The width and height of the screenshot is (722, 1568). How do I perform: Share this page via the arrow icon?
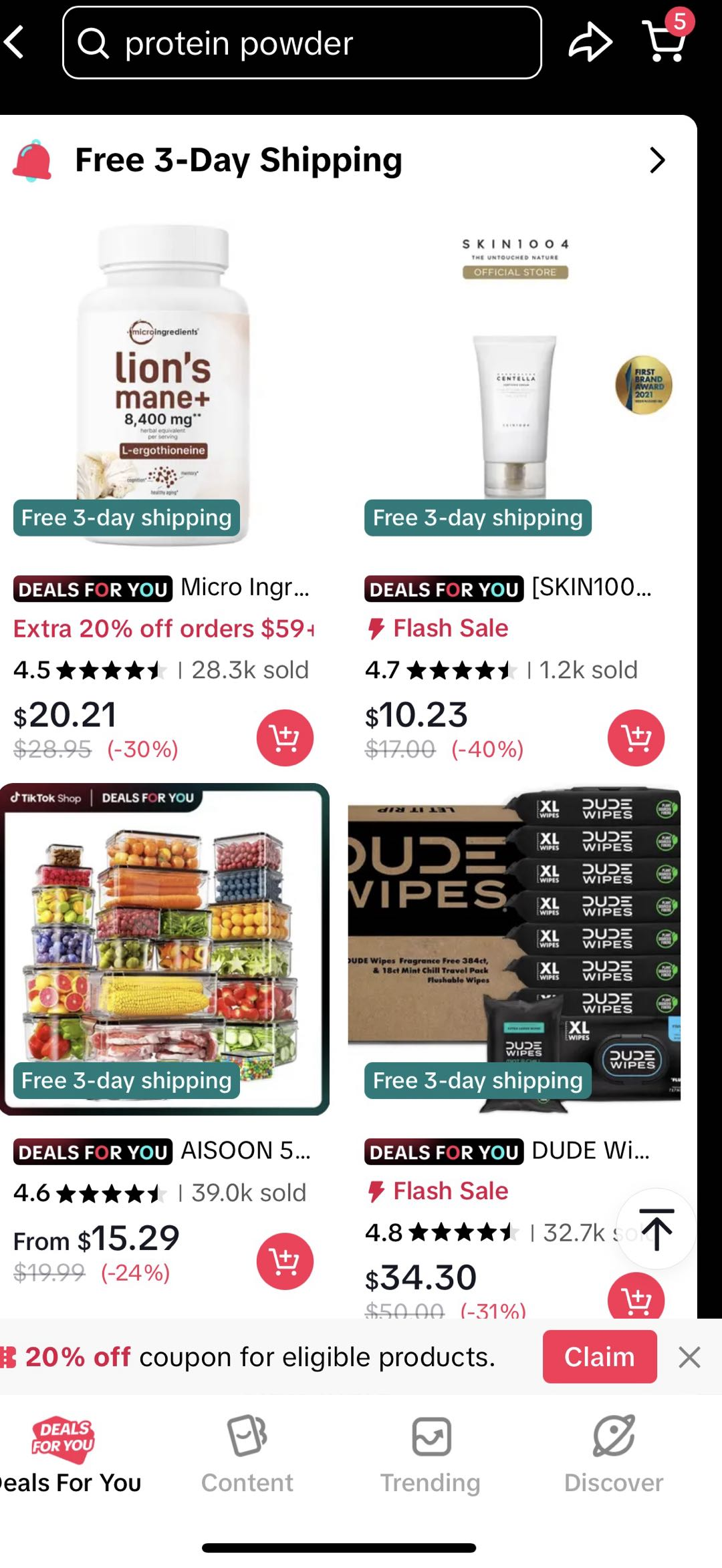point(590,43)
